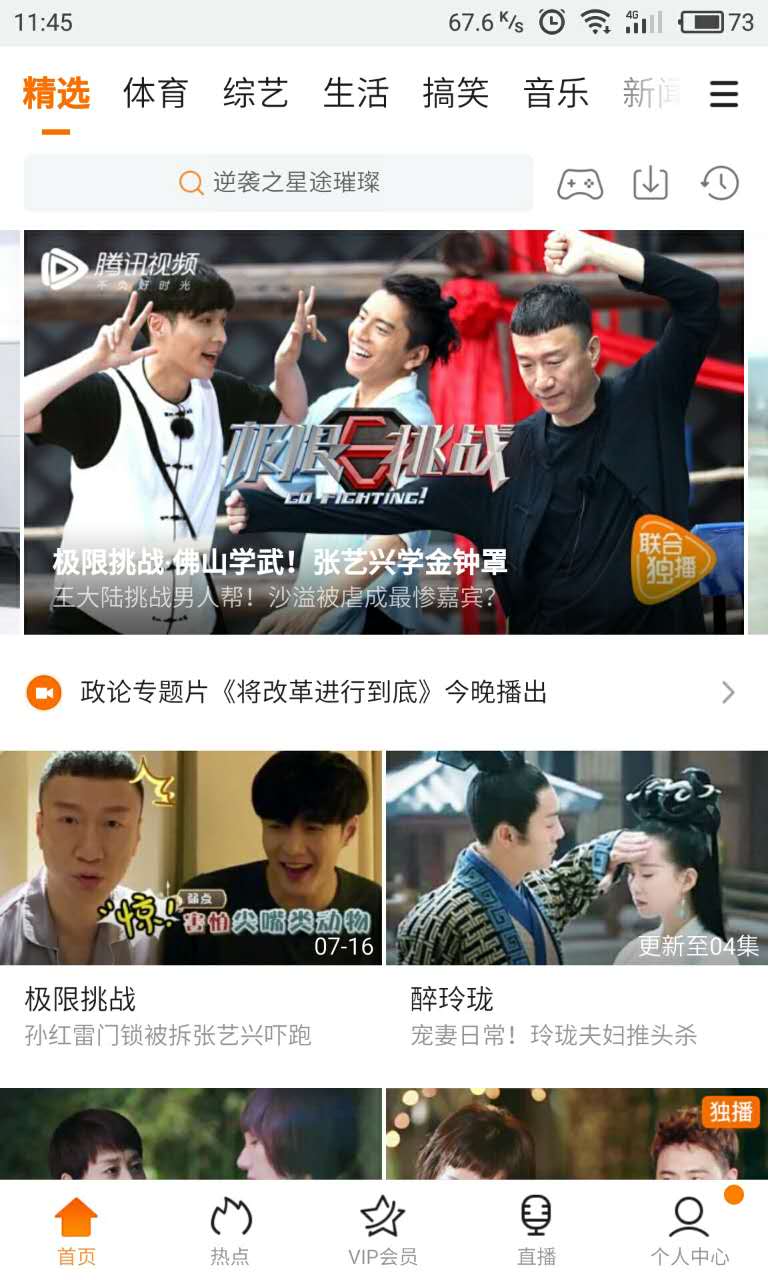The height and width of the screenshot is (1280, 768).
Task: Open the downloads icon
Action: tap(650, 183)
